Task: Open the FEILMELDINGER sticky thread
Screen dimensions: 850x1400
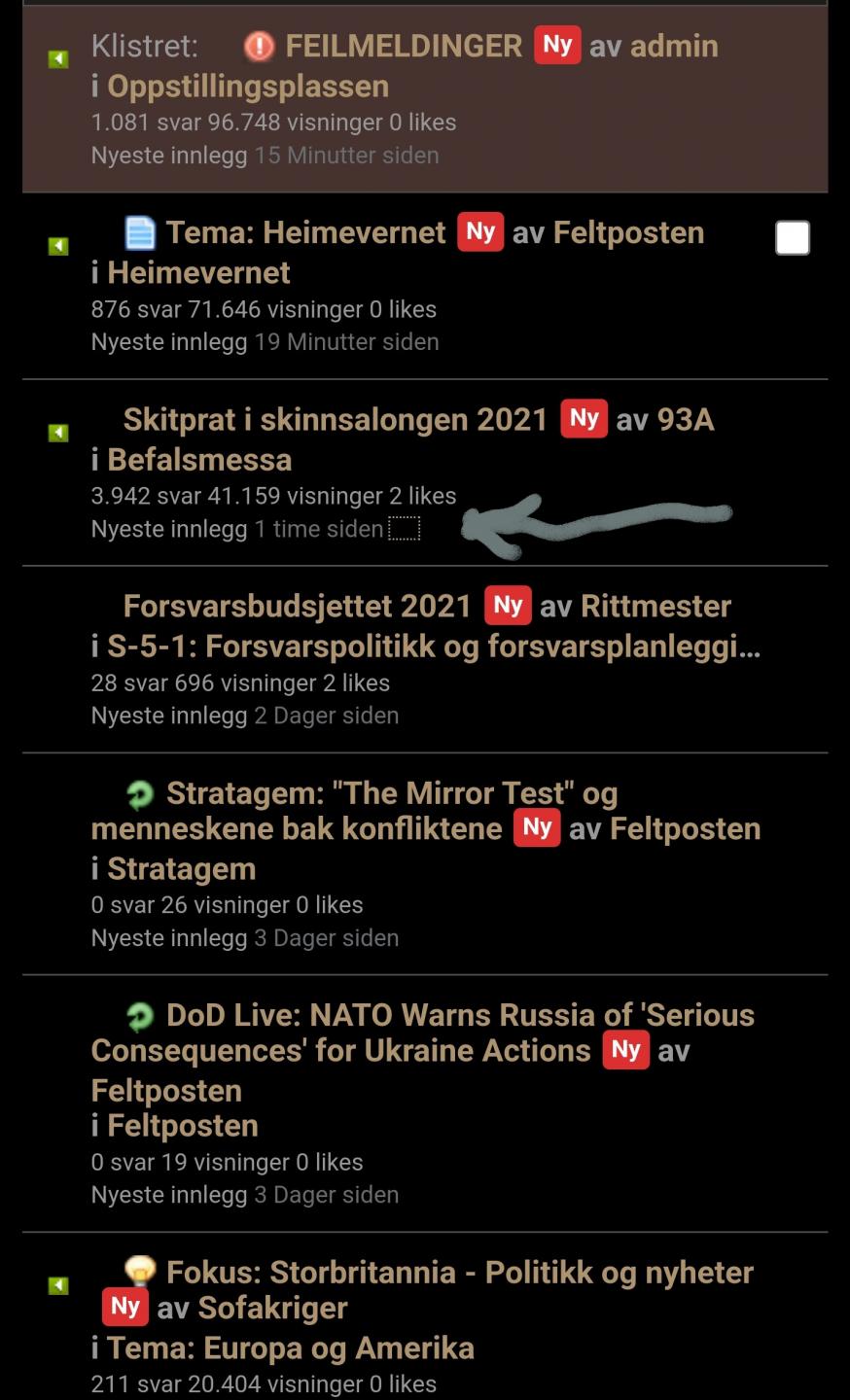Action: coord(403,46)
